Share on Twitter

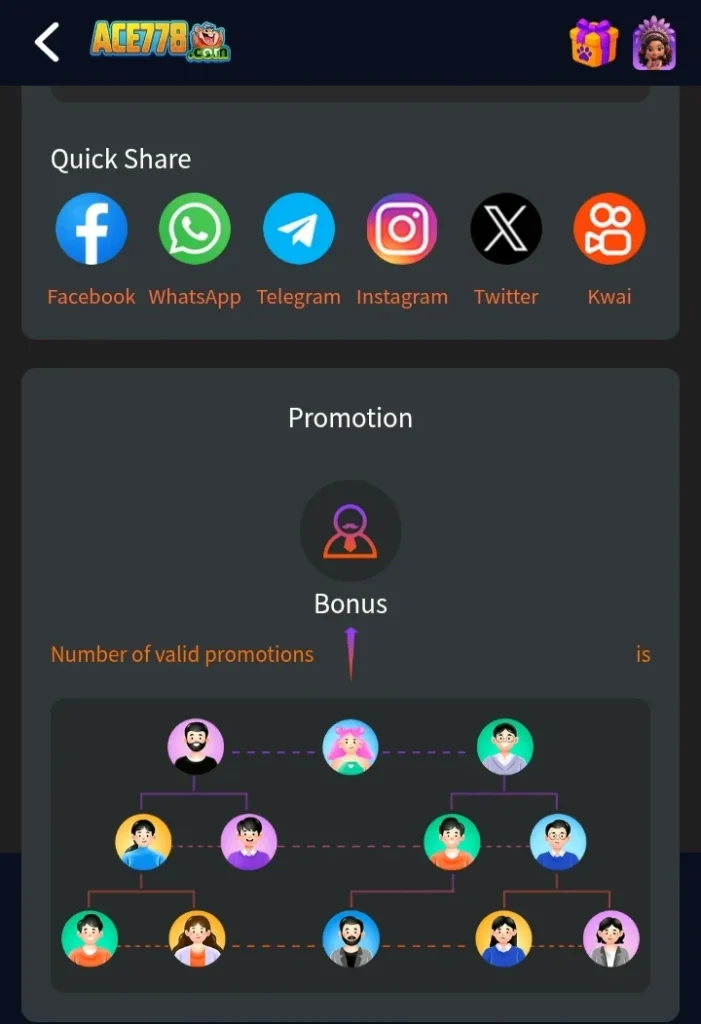click(506, 229)
